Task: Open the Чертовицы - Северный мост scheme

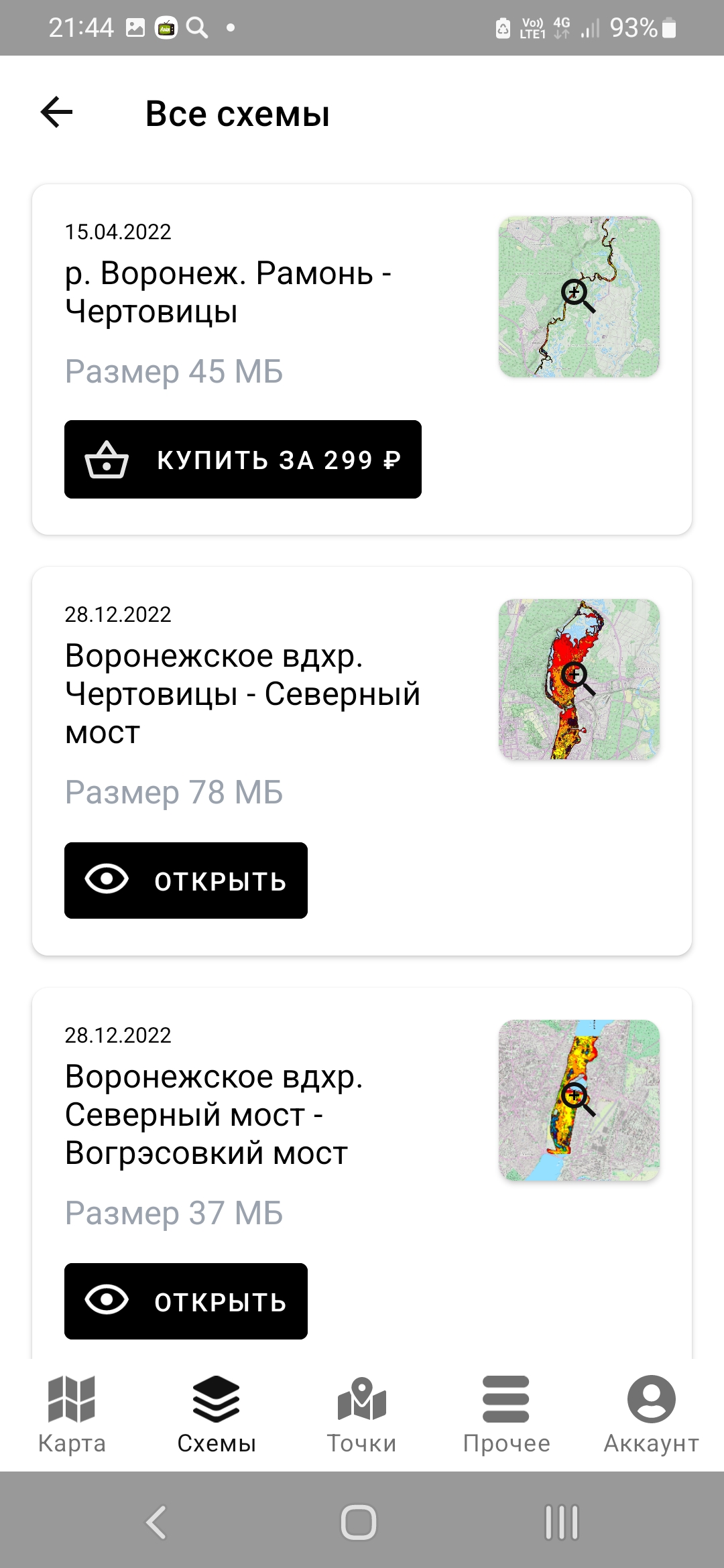Action: click(x=186, y=880)
